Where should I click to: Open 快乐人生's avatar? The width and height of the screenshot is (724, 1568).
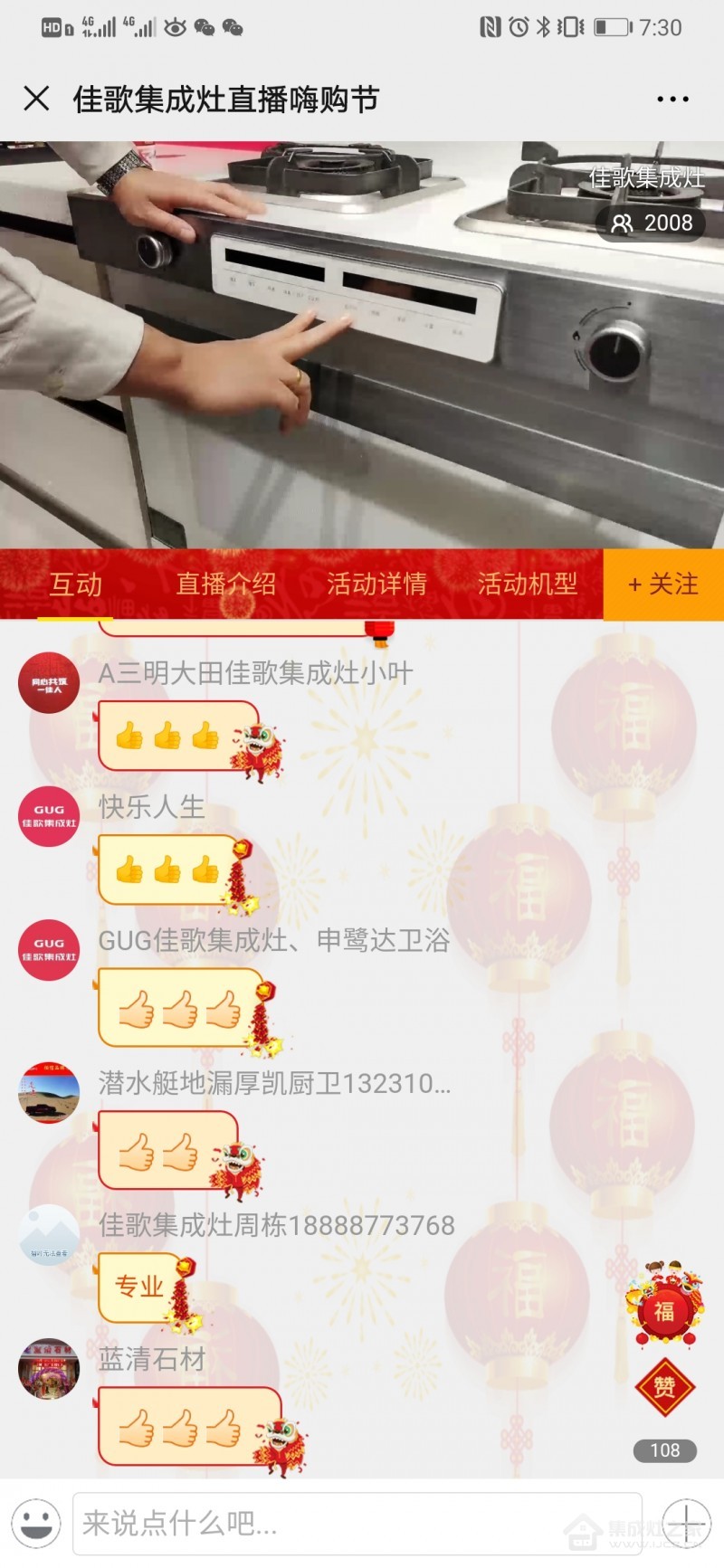click(x=49, y=816)
